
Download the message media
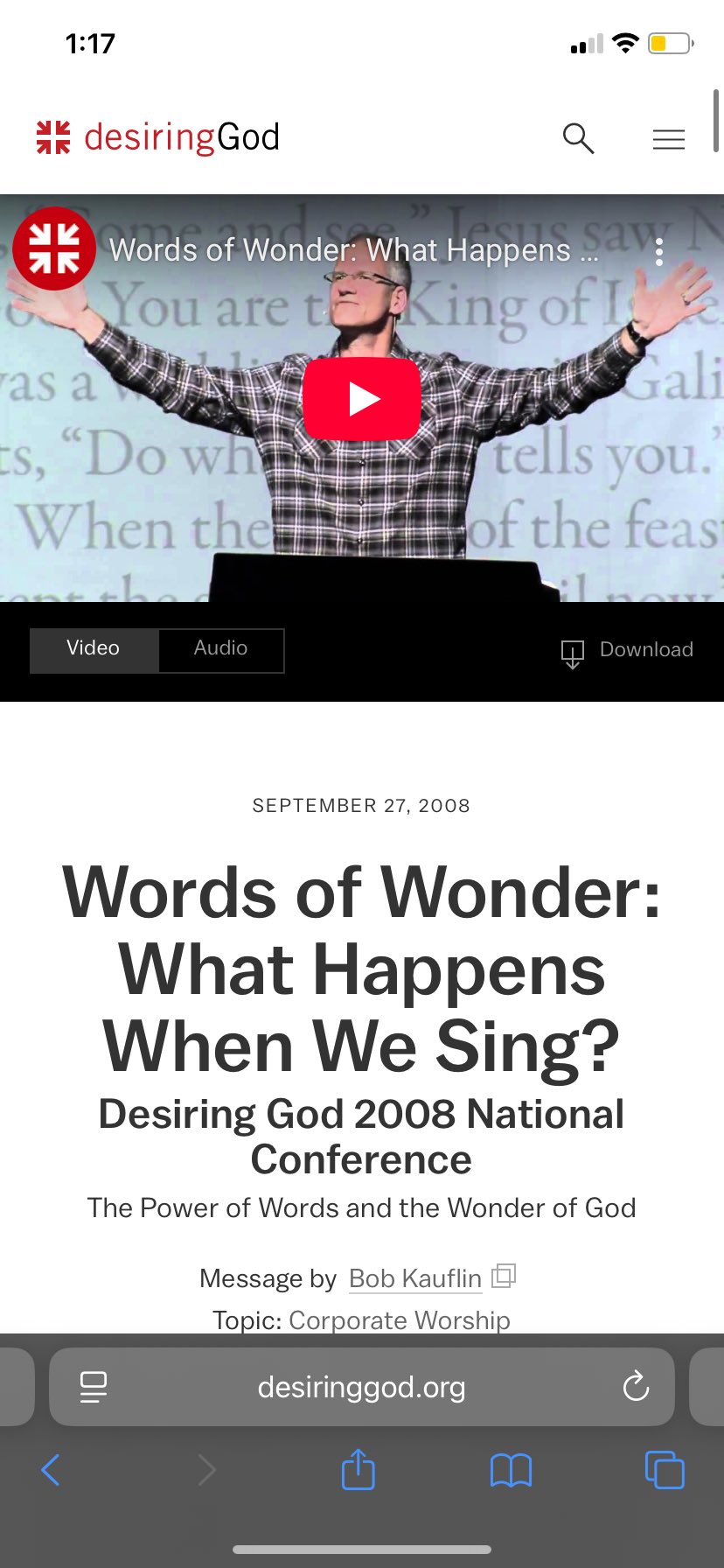628,650
